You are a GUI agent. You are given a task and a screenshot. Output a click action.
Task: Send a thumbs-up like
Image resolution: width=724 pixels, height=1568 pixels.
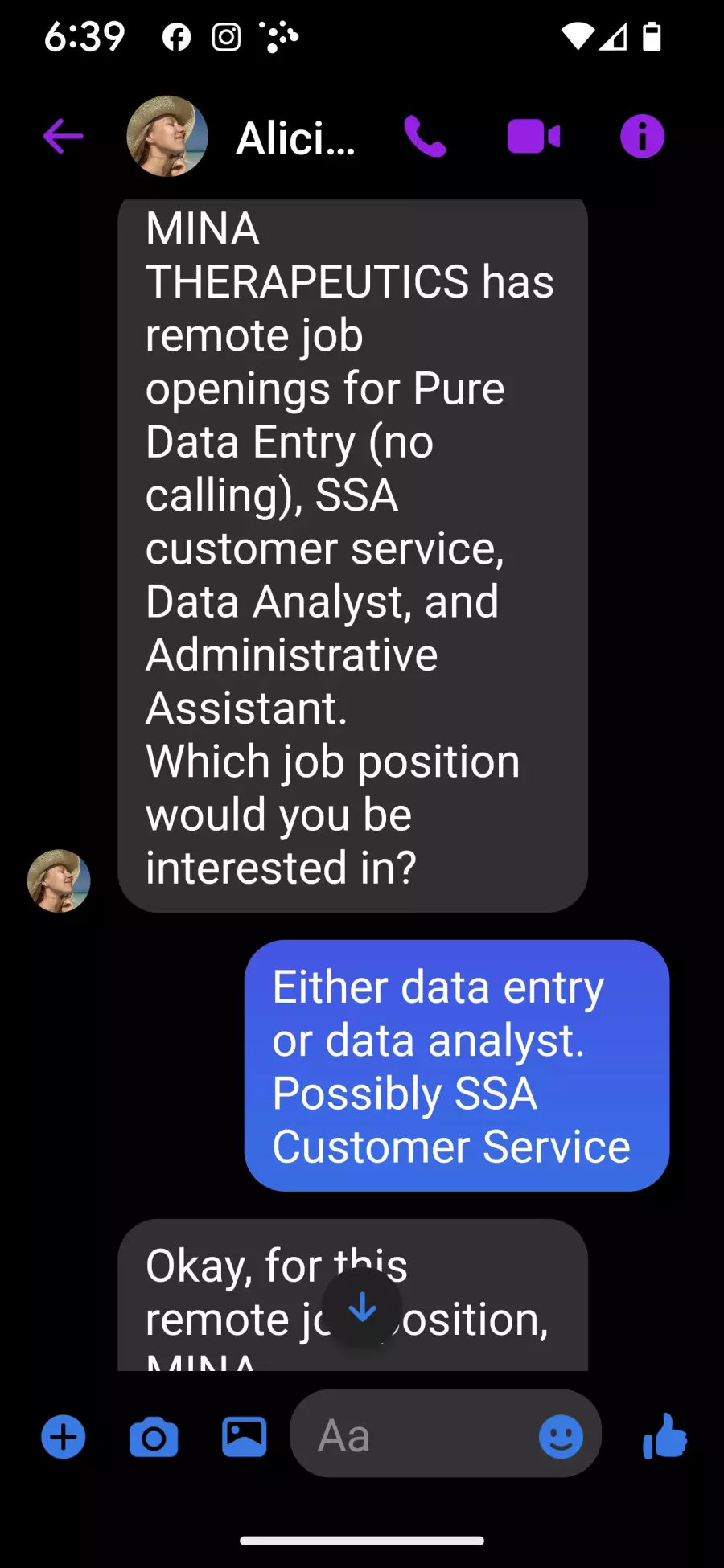664,1436
